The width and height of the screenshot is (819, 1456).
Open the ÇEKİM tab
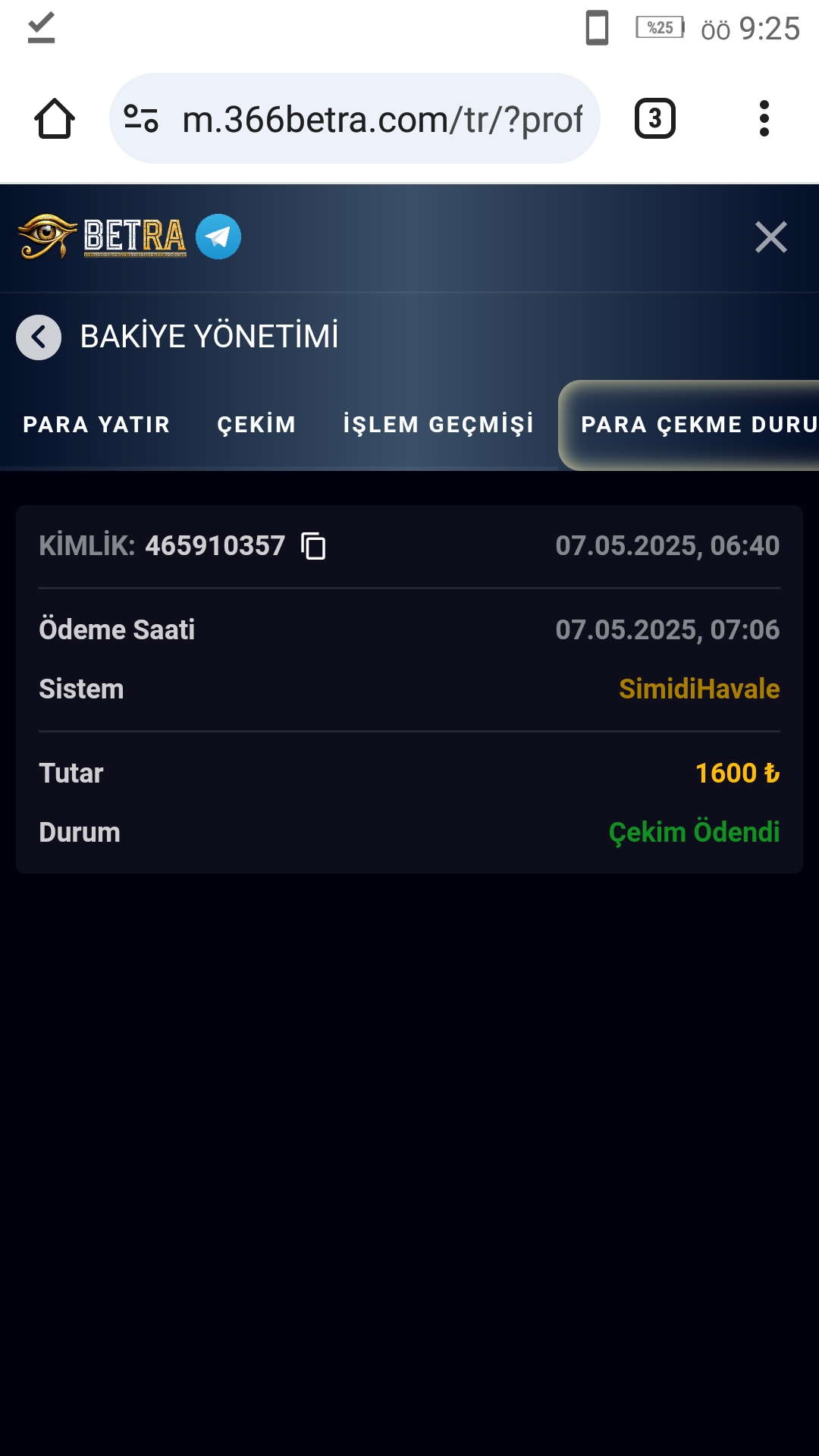[256, 425]
